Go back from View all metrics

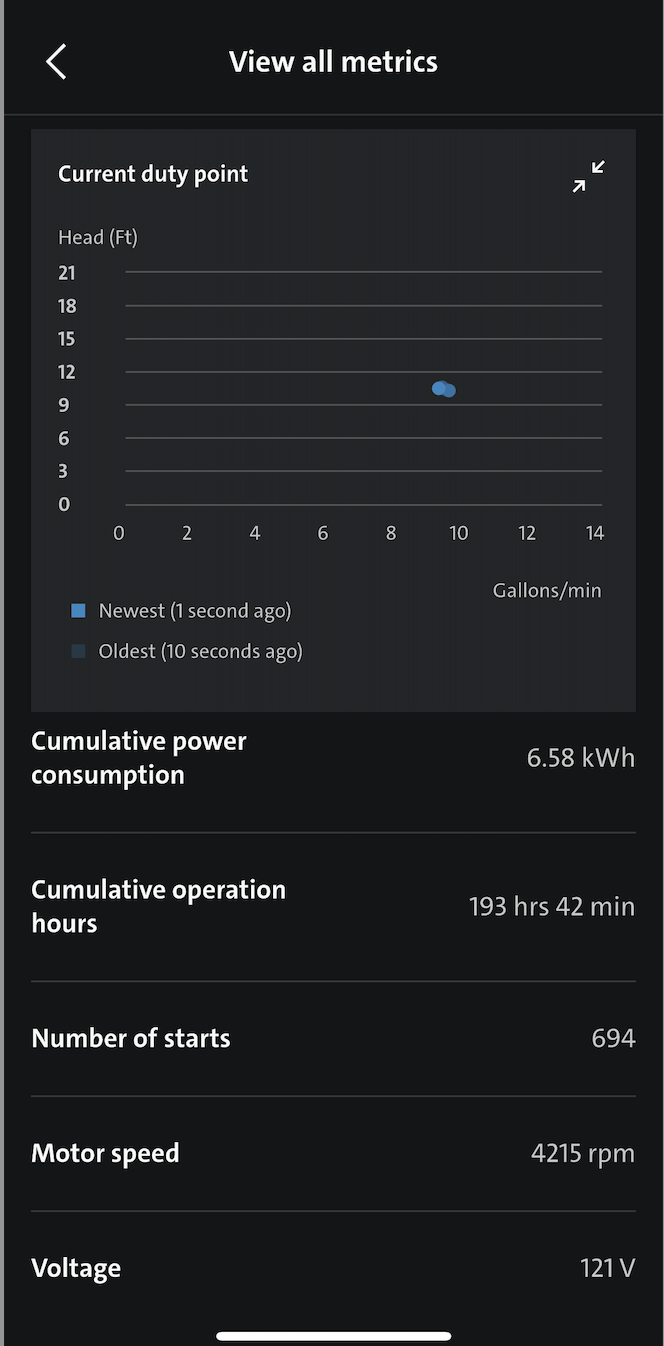tap(56, 62)
